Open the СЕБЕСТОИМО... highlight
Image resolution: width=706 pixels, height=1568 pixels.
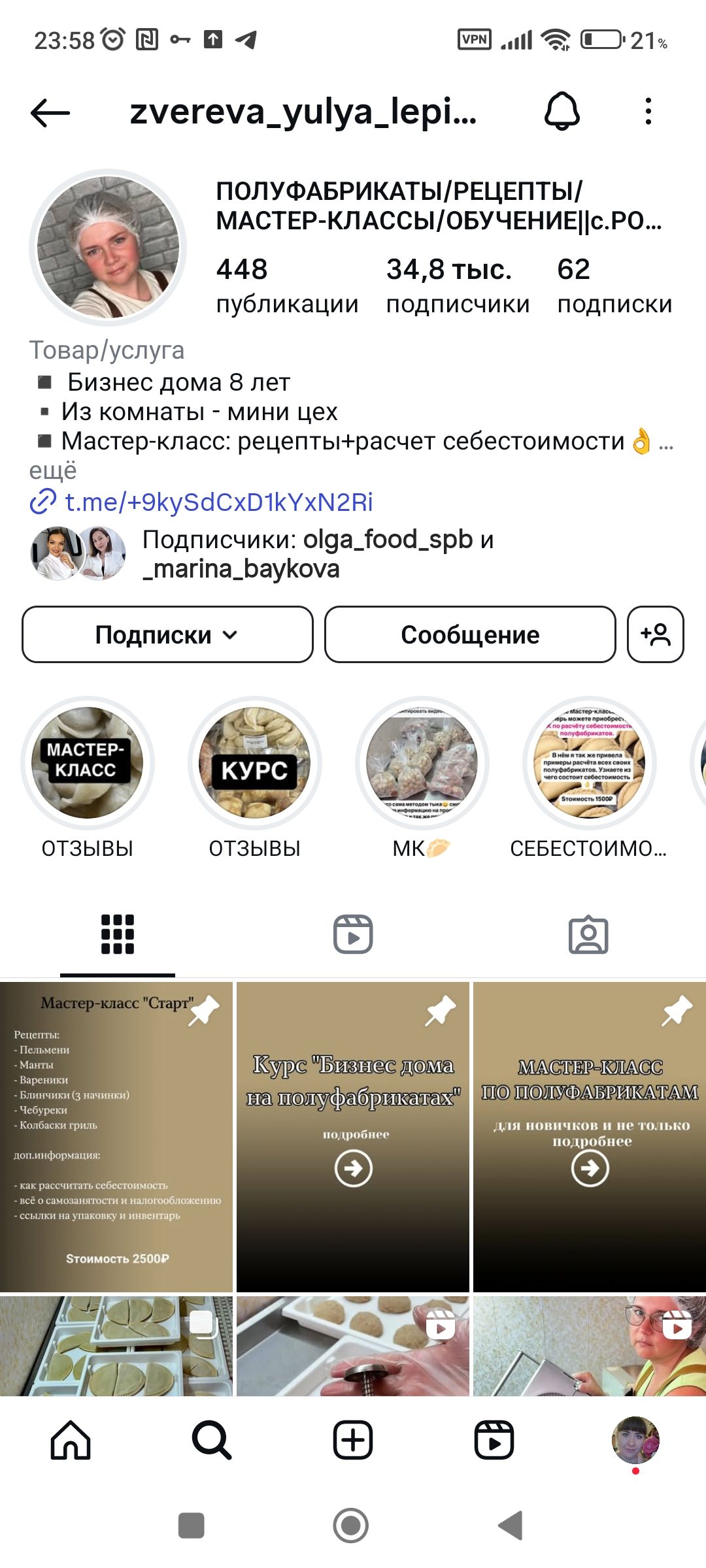click(x=590, y=763)
